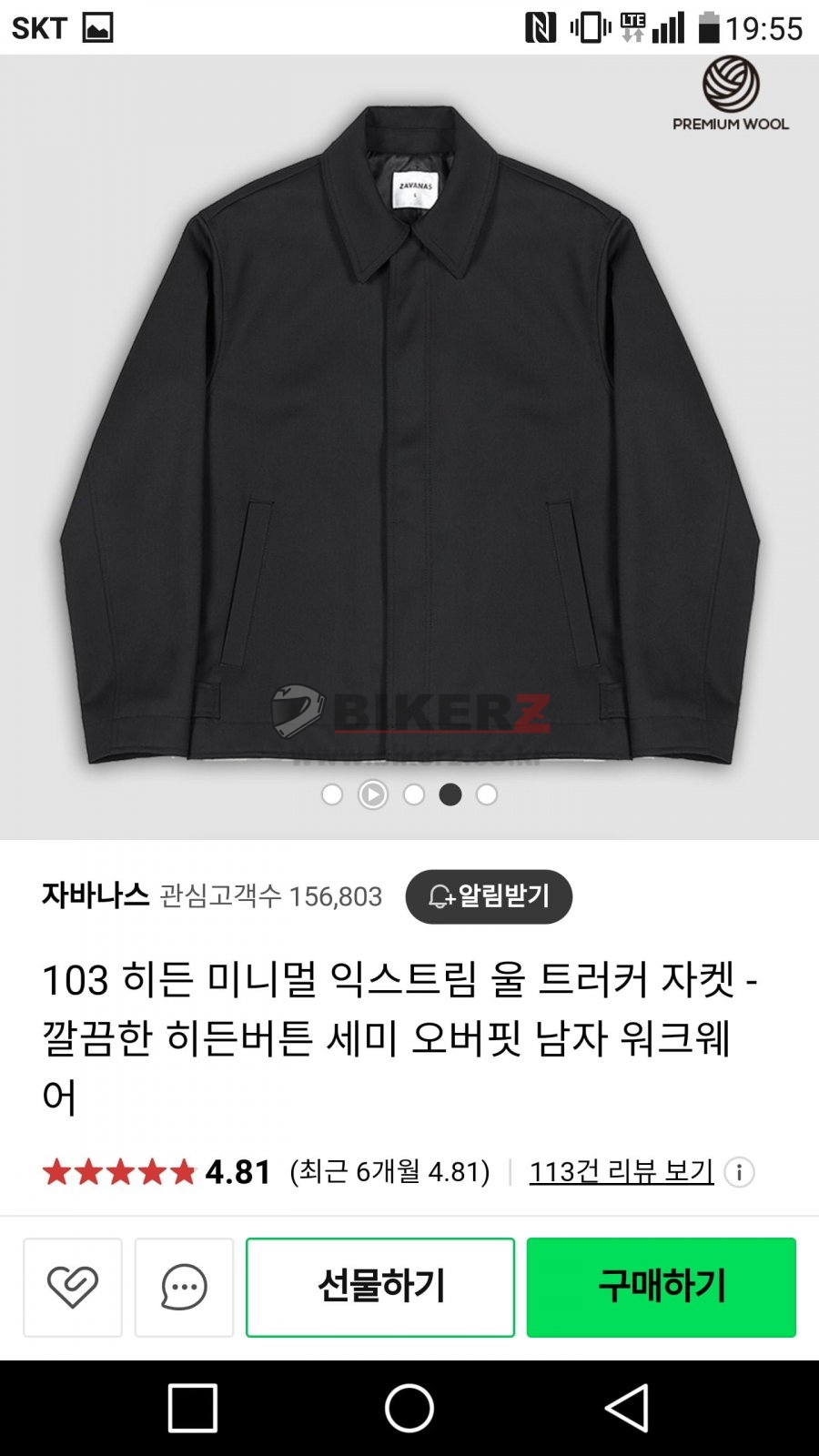Tap 알림받기 to get store alerts
This screenshot has height=1456, width=819.
pos(489,896)
